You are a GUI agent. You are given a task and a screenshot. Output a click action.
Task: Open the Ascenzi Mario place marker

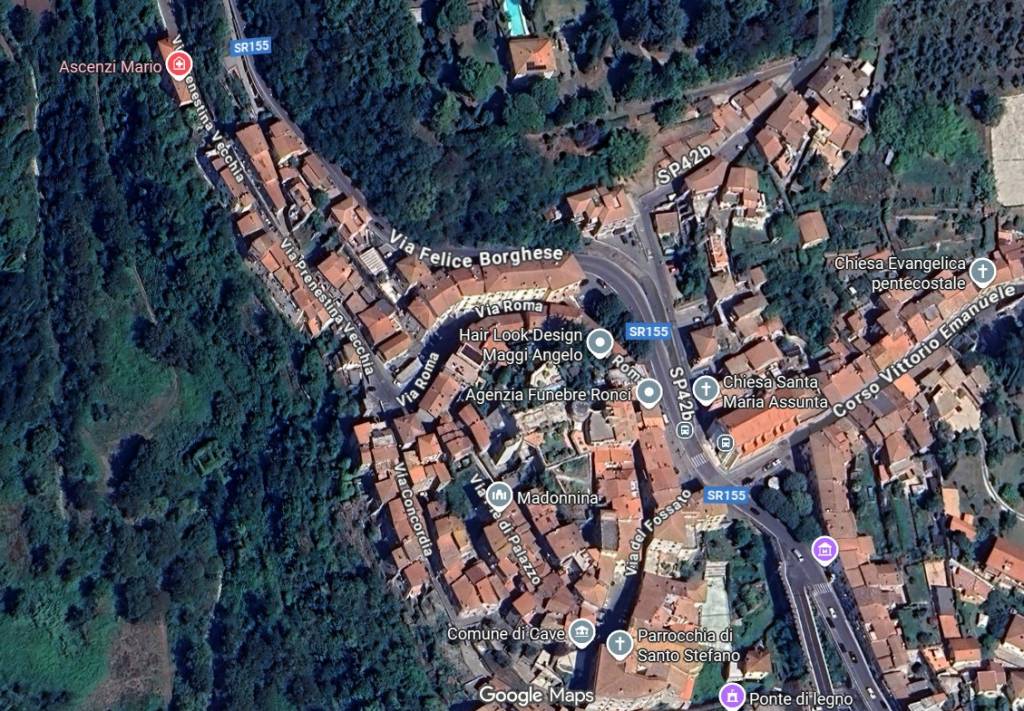point(179,66)
